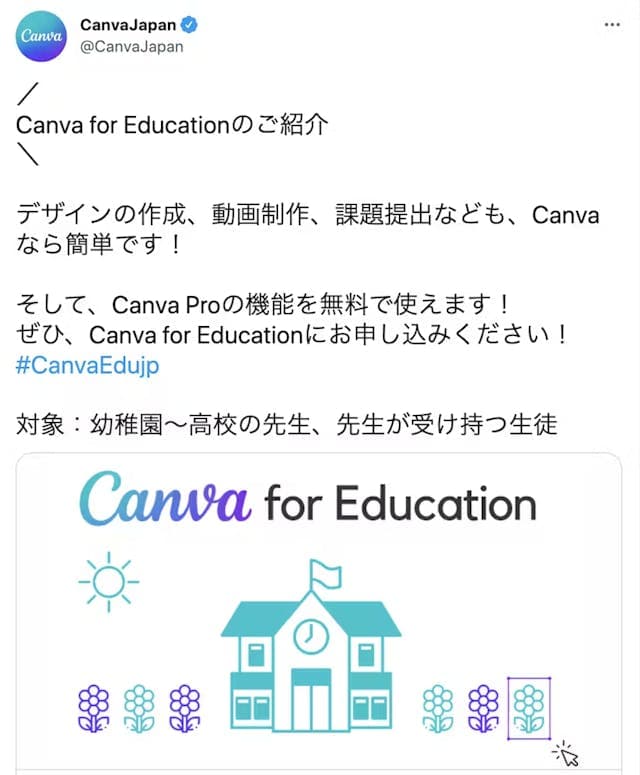Viewport: 640px width, 775px height.
Task: Open the tweet's three-dot overflow menu
Action: (612, 24)
